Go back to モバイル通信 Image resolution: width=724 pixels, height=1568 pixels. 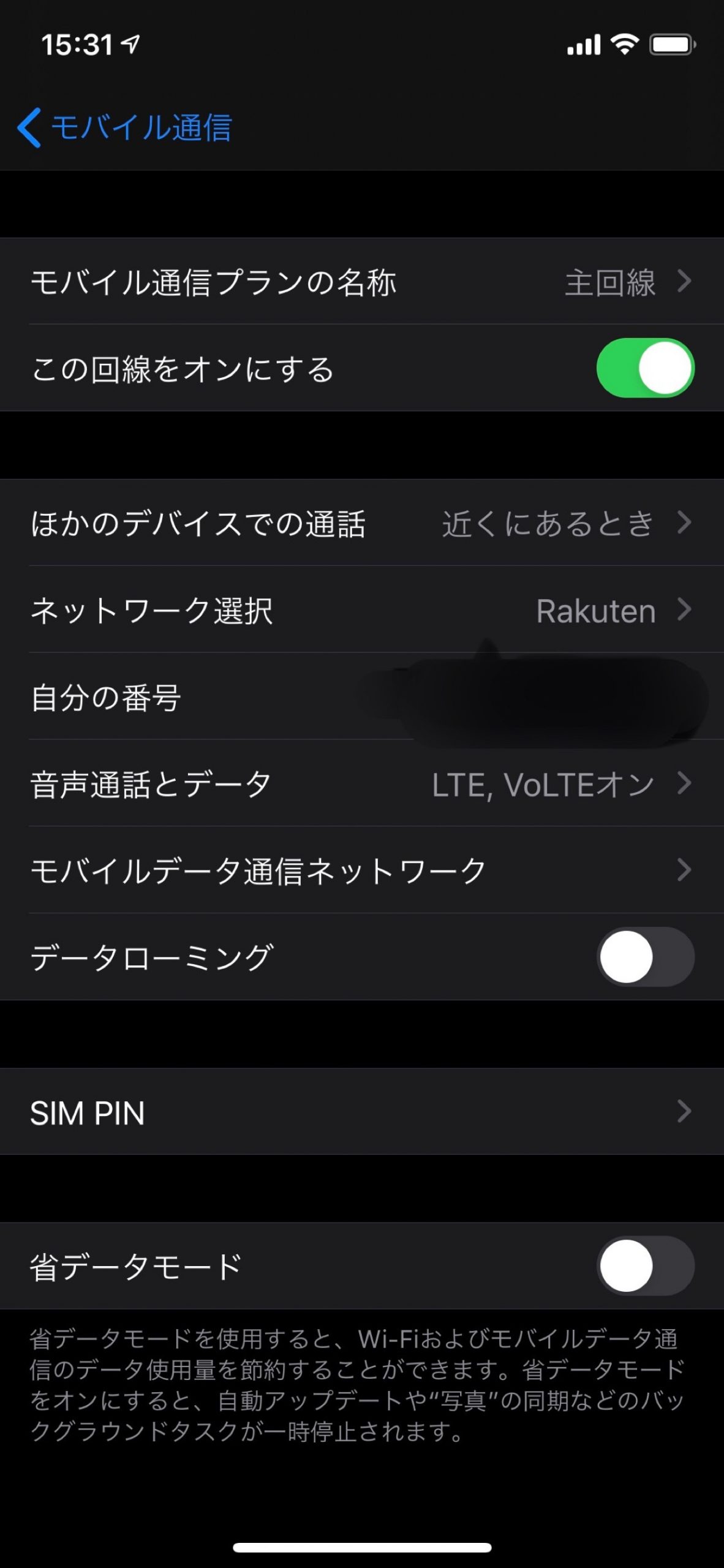(x=125, y=128)
